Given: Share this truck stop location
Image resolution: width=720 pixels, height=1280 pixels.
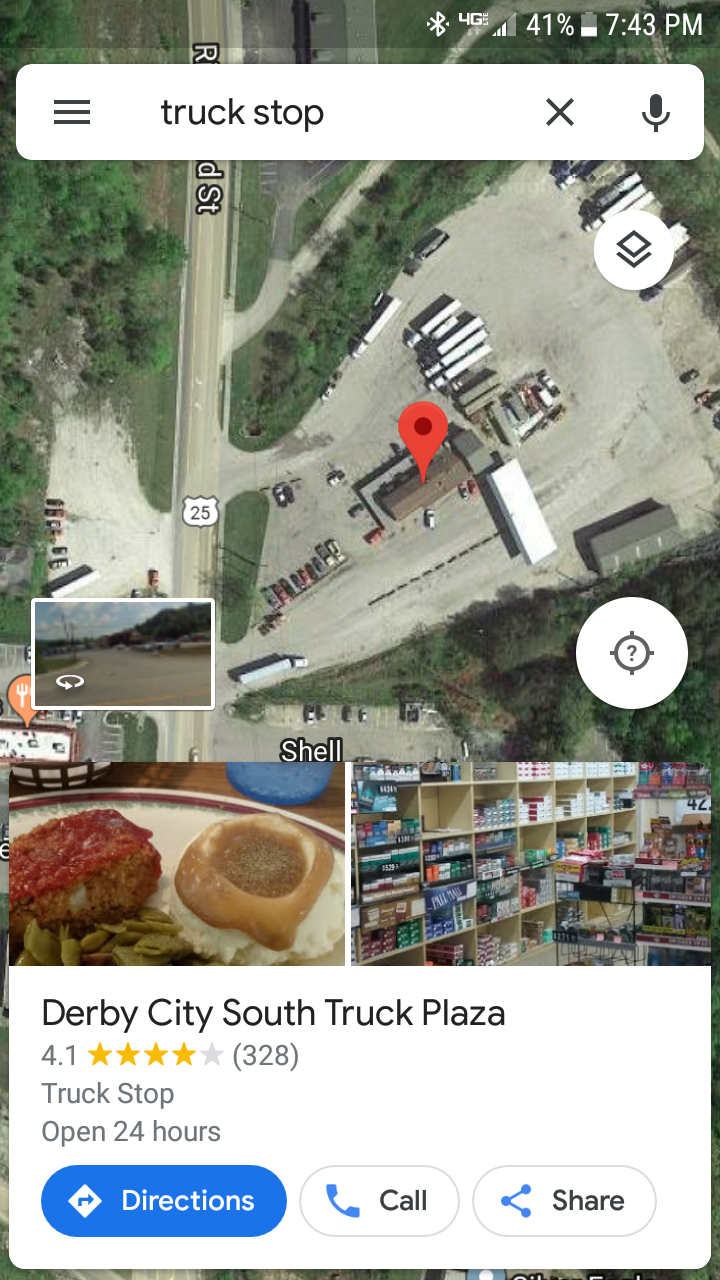Looking at the screenshot, I should 564,1200.
